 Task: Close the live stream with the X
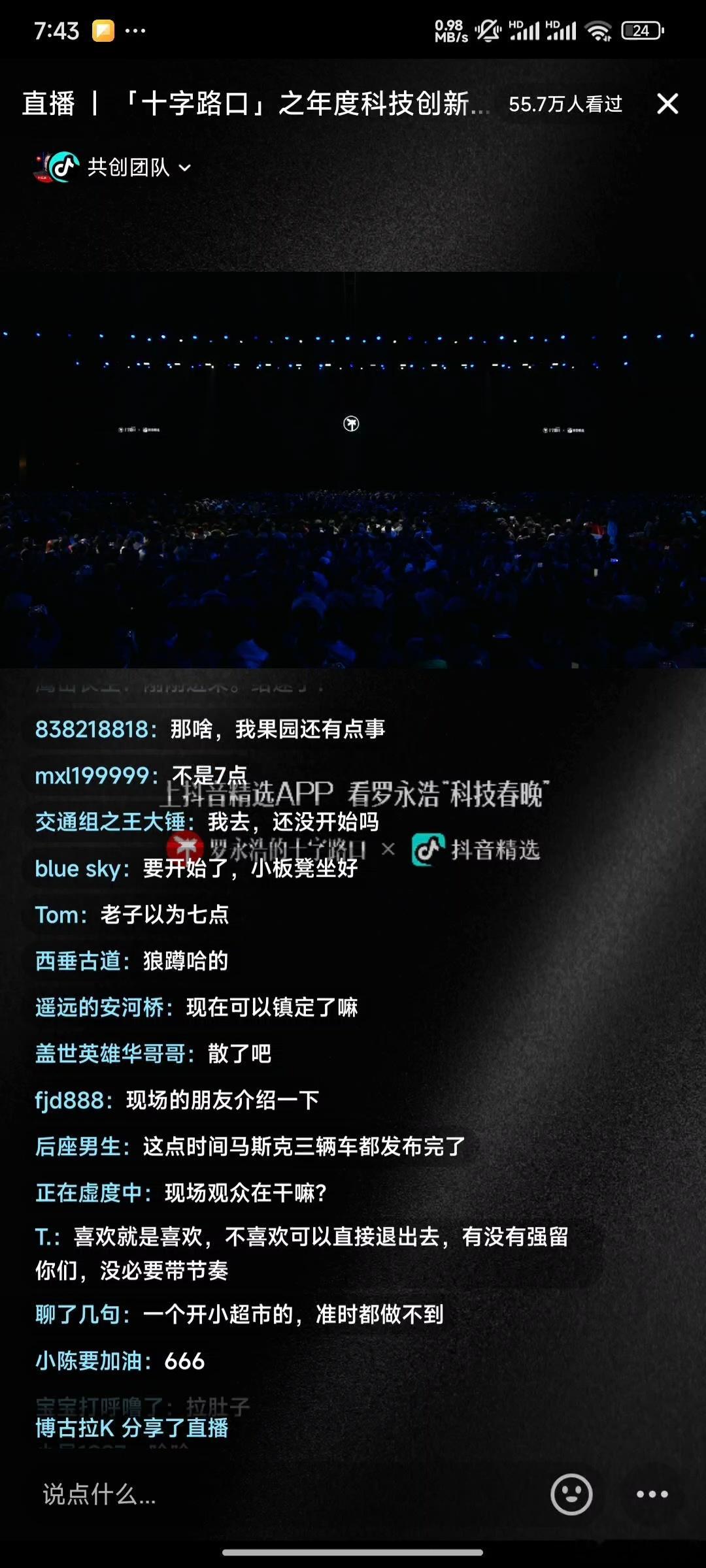click(x=668, y=104)
